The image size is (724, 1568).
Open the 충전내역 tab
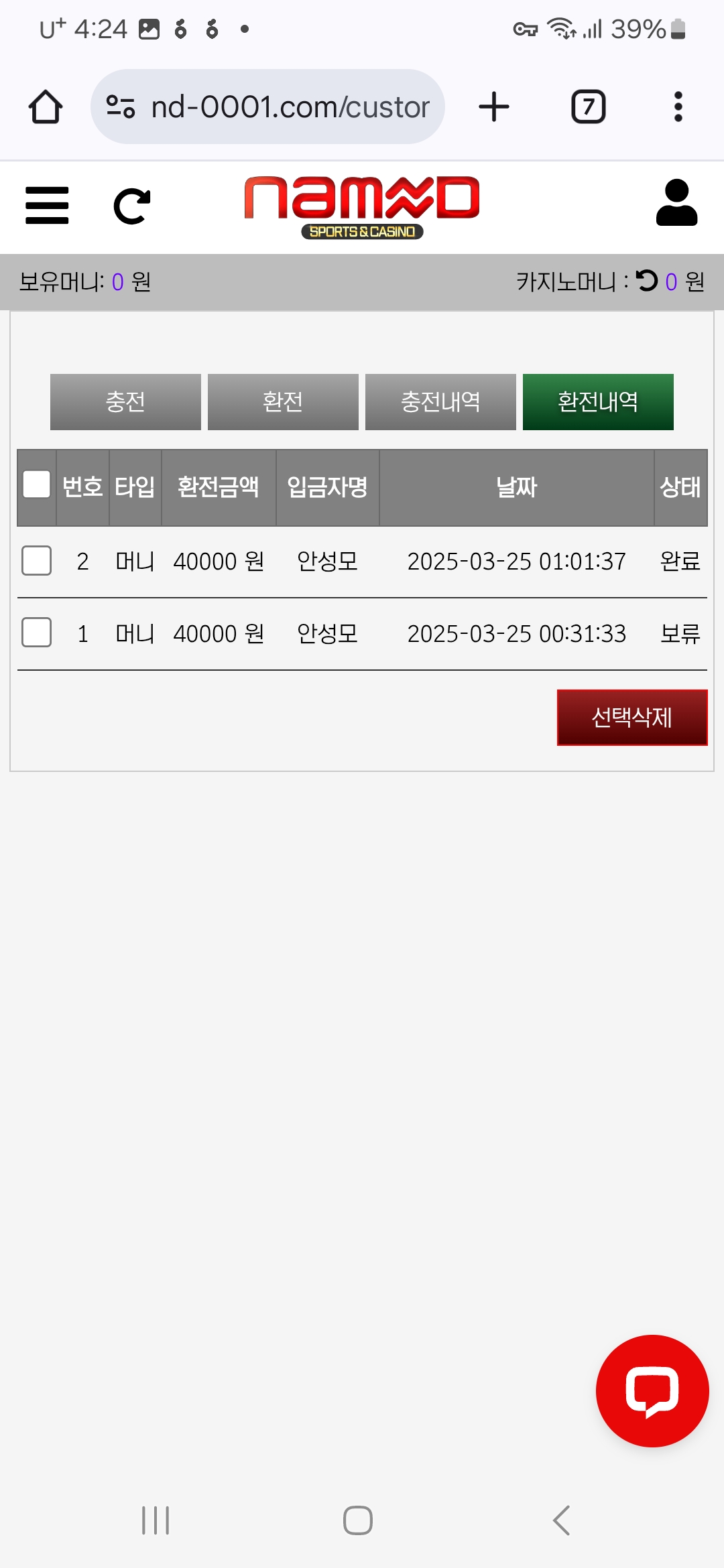coord(440,402)
